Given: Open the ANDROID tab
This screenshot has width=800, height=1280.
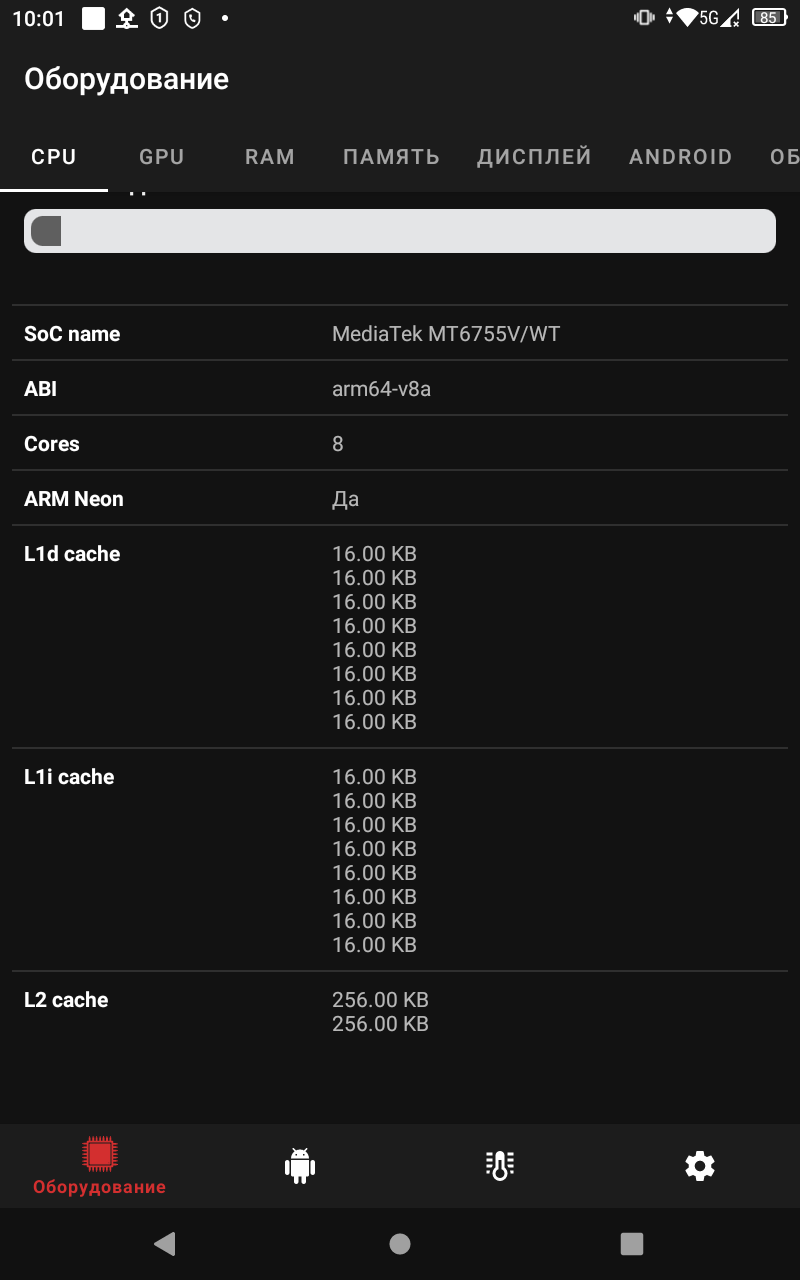Looking at the screenshot, I should coord(680,157).
